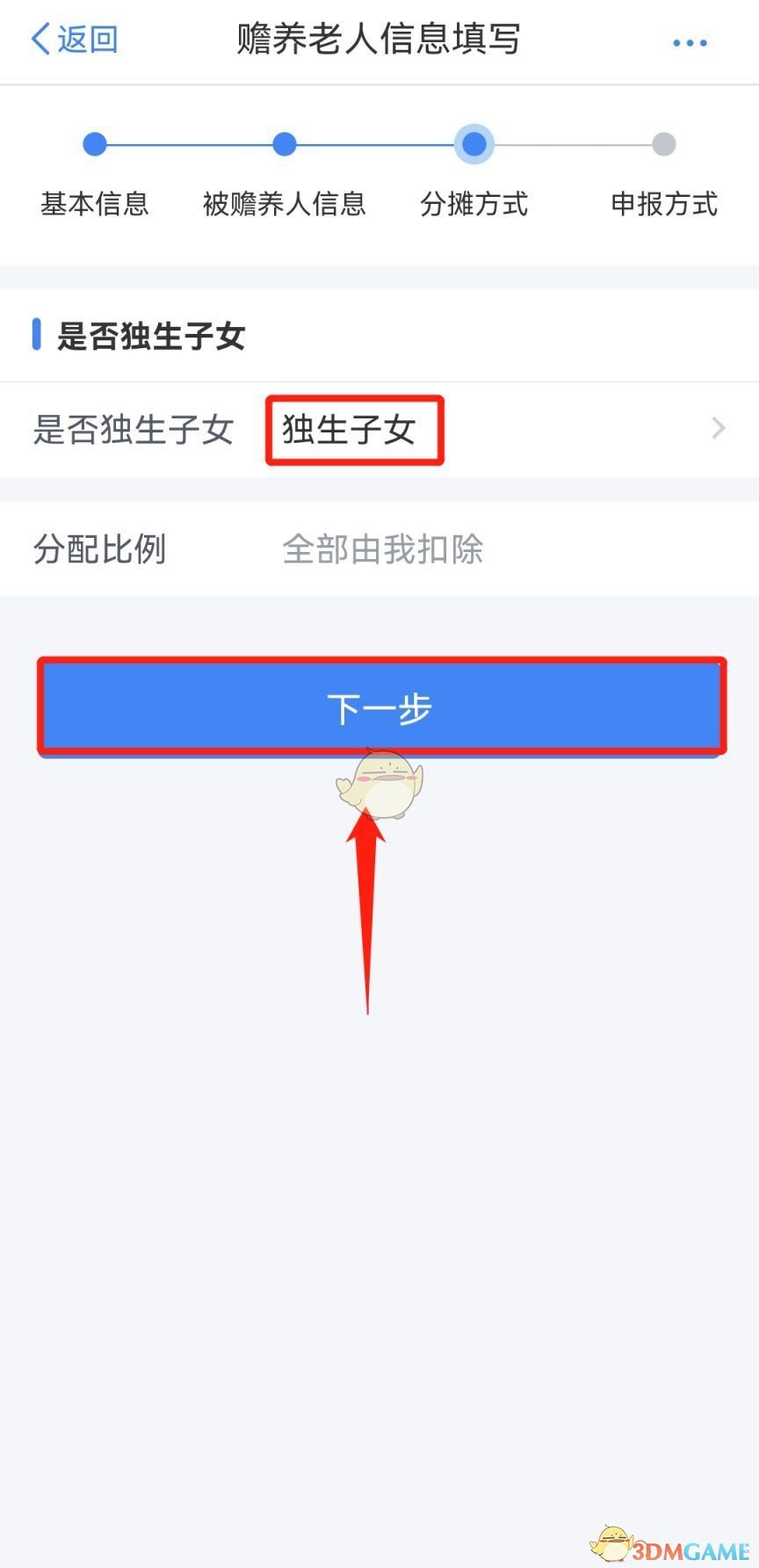Open the 是否独生子女 selection row
Image resolution: width=759 pixels, height=1568 pixels.
coord(379,430)
